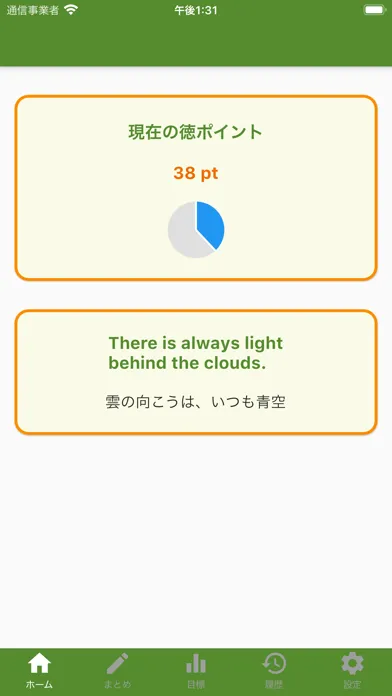
Task: Open the 設定 settings gear tab
Action: pyautogui.click(x=352, y=671)
